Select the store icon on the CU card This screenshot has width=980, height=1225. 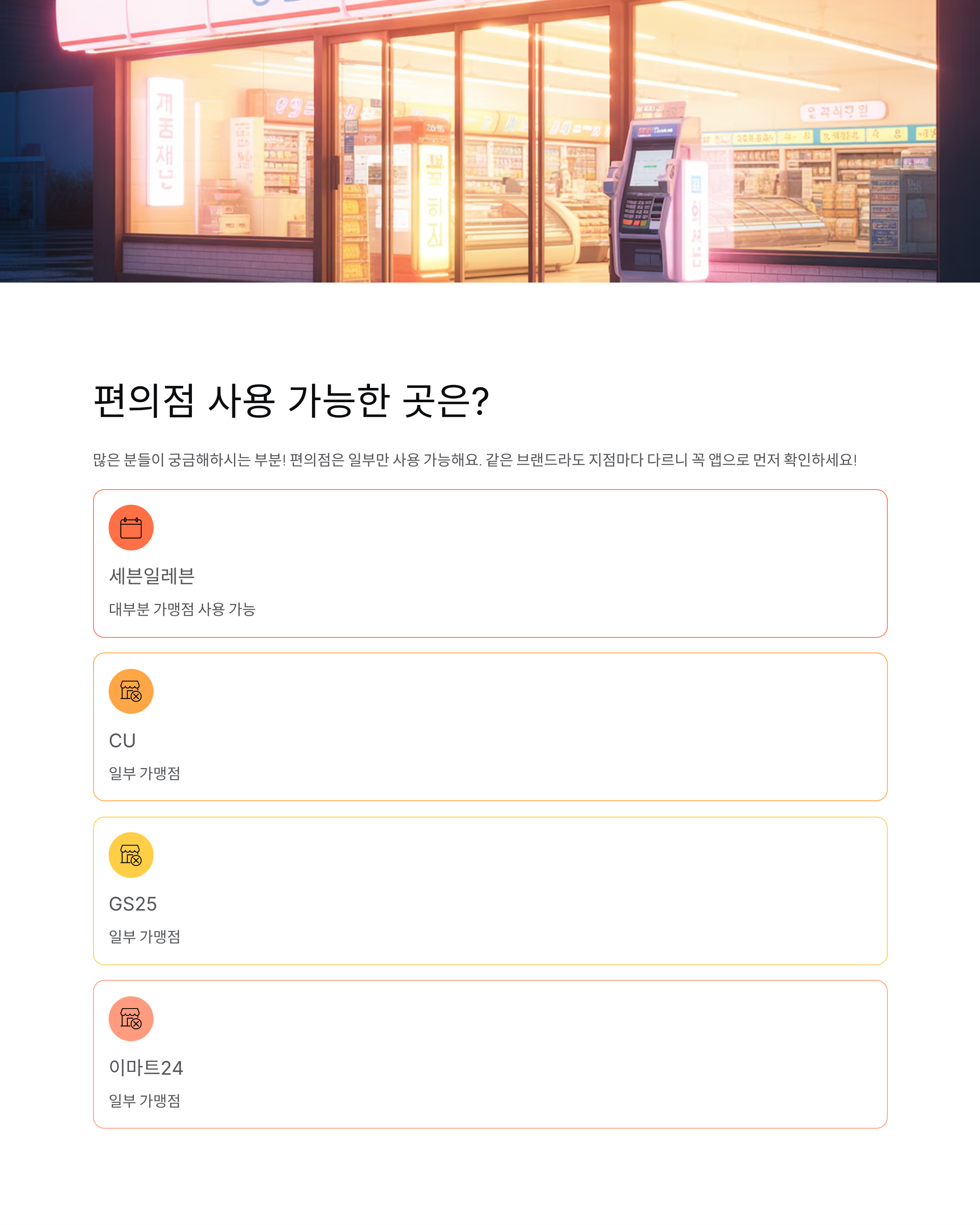131,691
